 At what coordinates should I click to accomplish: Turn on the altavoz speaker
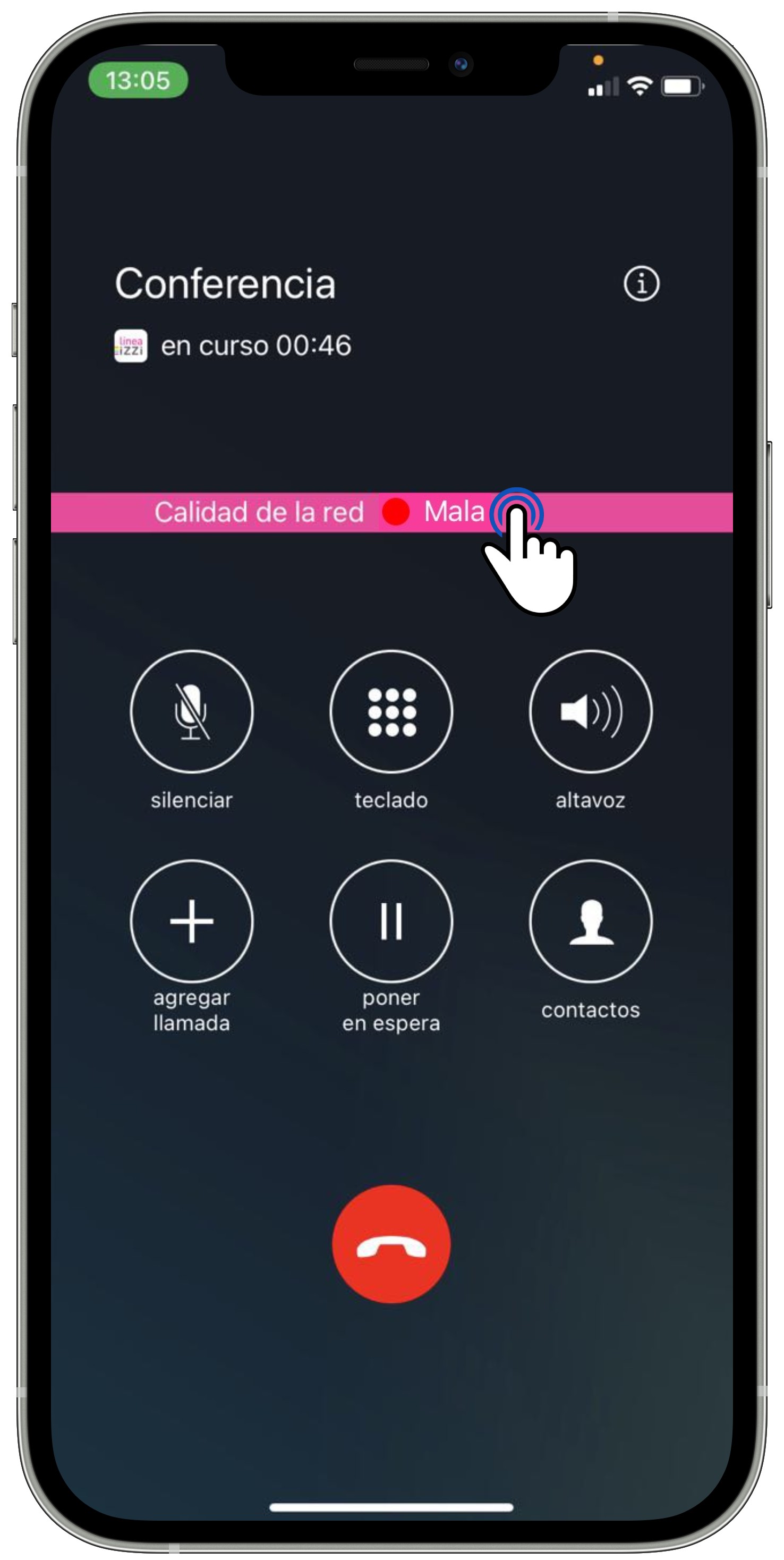pyautogui.click(x=590, y=711)
